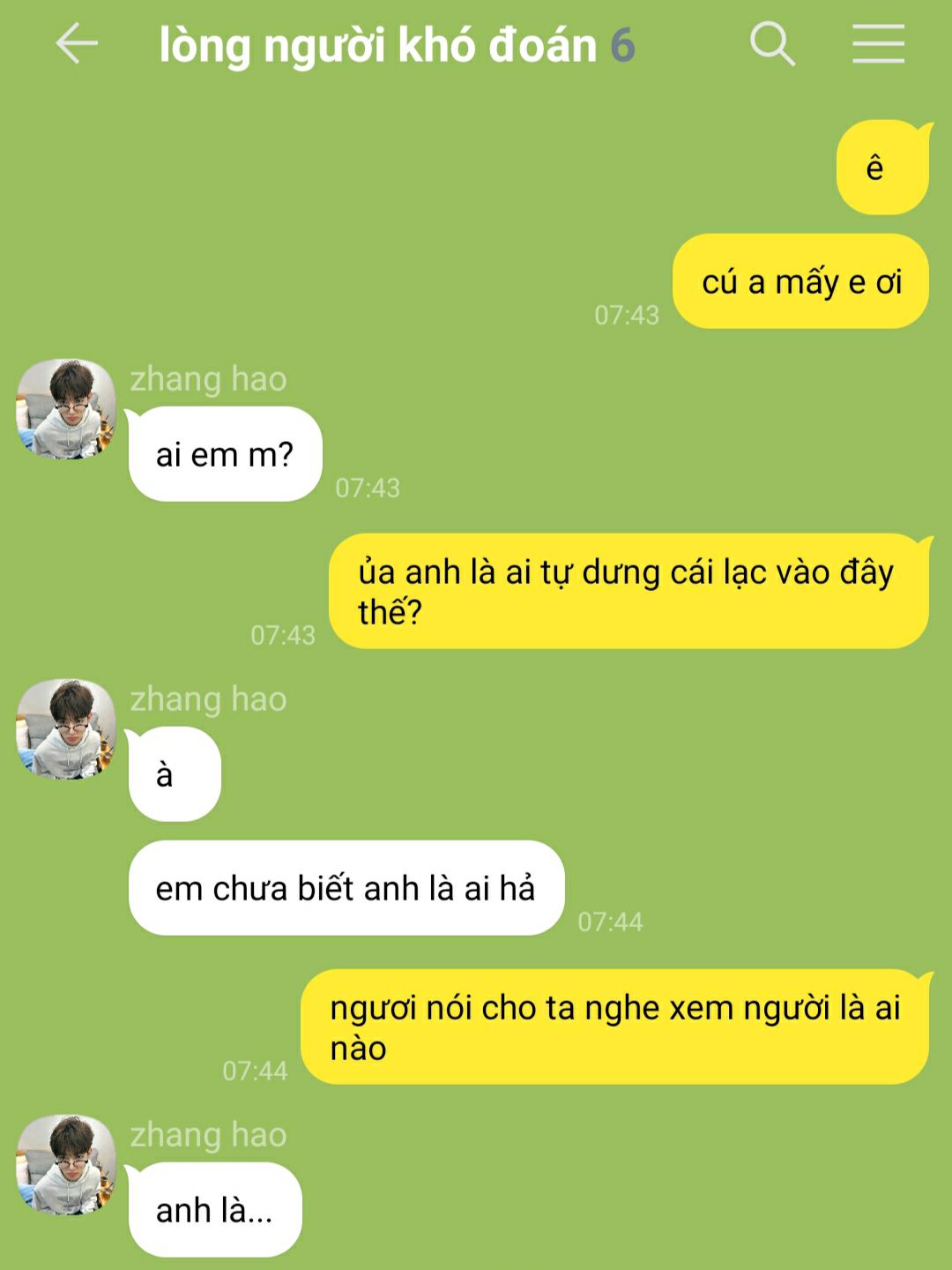Tap zhang hao's avatar beside "anh là..."

[66, 1165]
